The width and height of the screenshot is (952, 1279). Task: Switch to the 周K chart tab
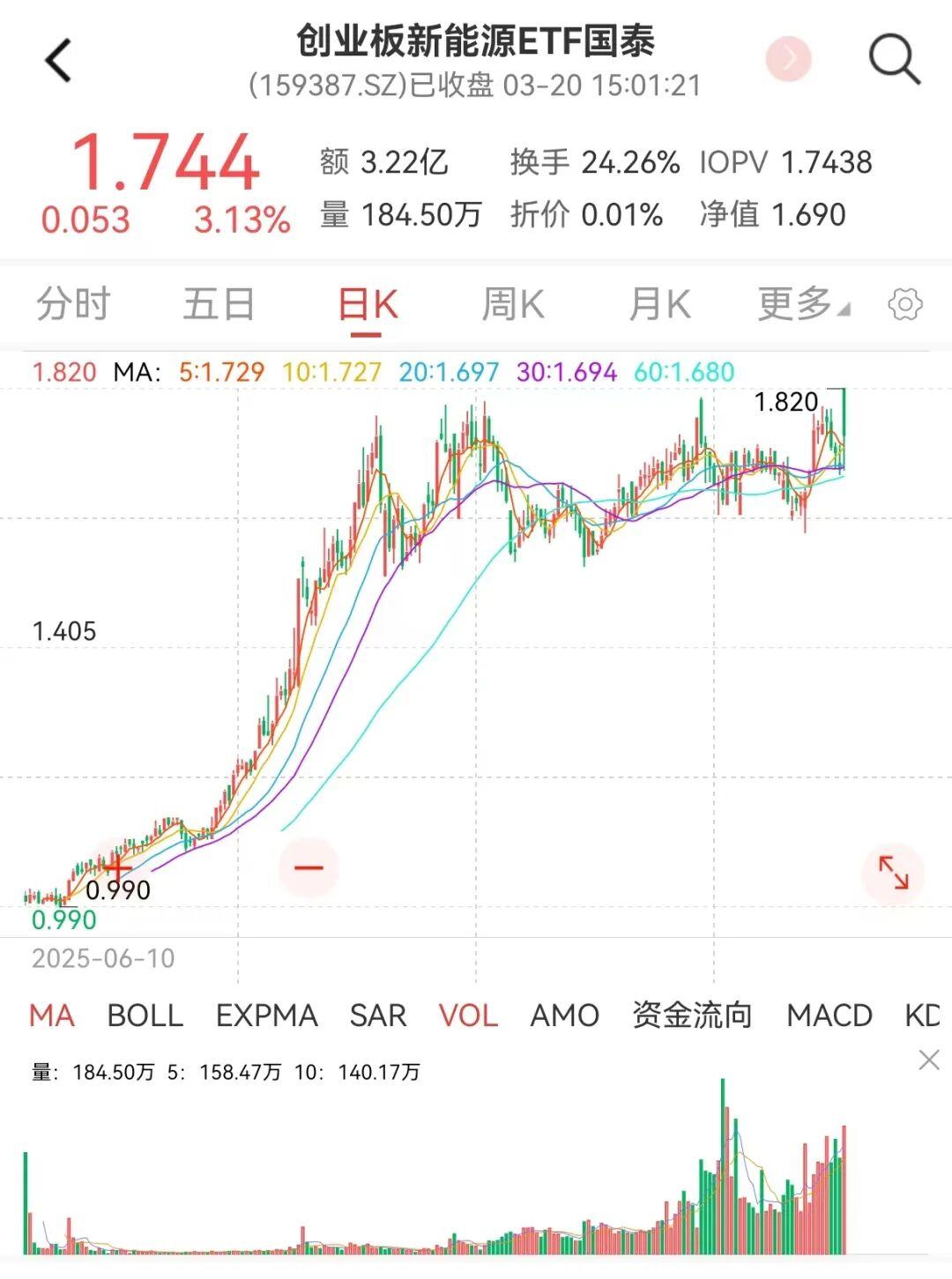[x=513, y=305]
